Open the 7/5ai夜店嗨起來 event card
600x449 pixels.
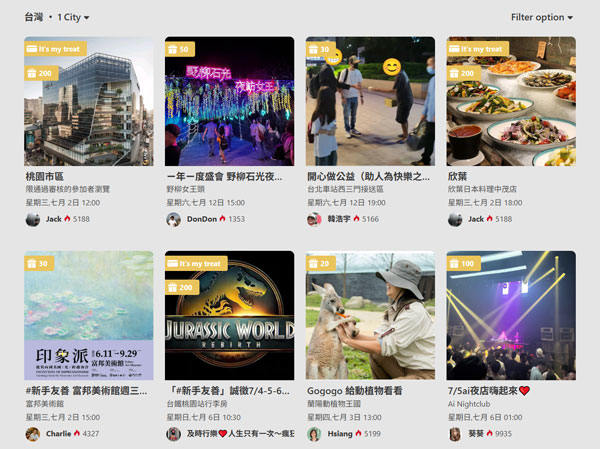pyautogui.click(x=511, y=315)
